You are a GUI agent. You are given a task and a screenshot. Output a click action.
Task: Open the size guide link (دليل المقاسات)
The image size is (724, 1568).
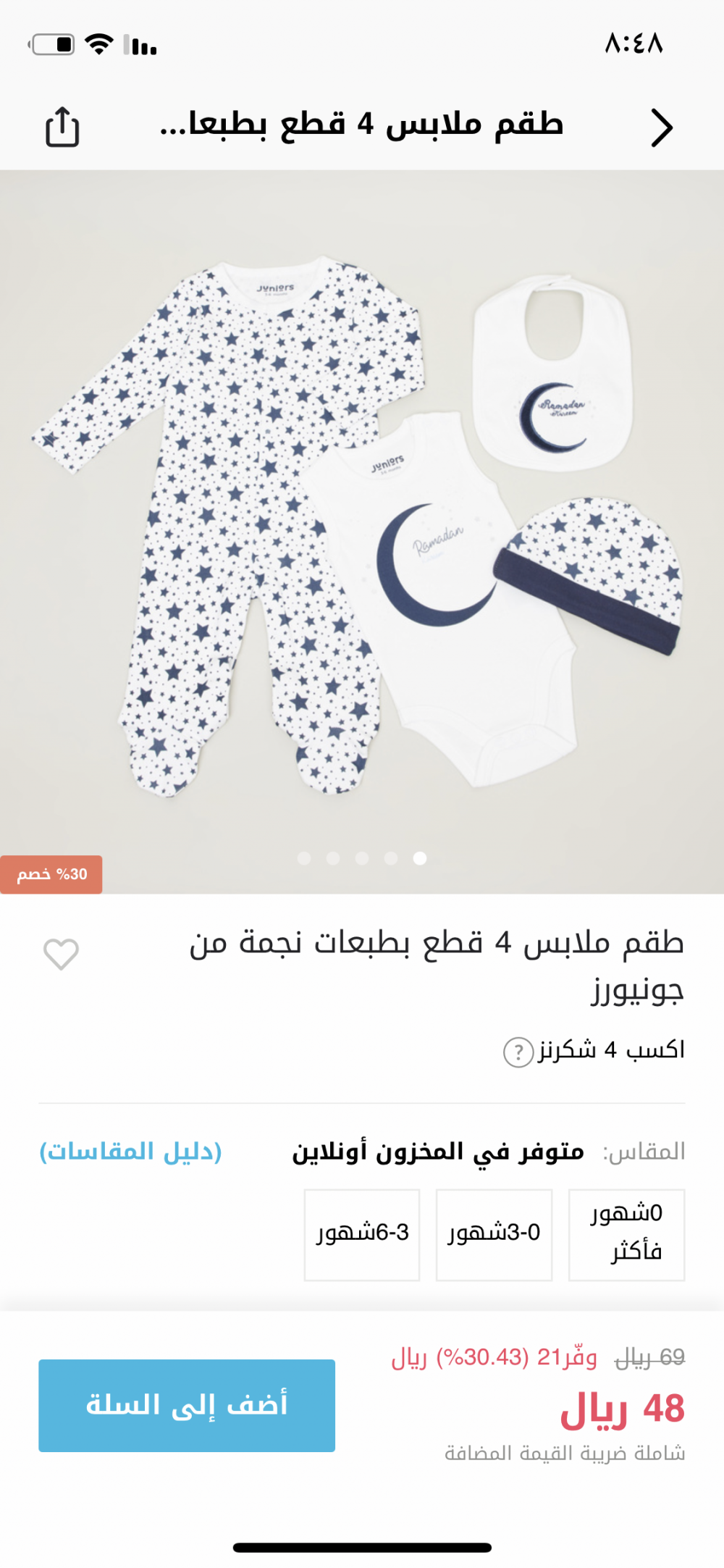131,1152
